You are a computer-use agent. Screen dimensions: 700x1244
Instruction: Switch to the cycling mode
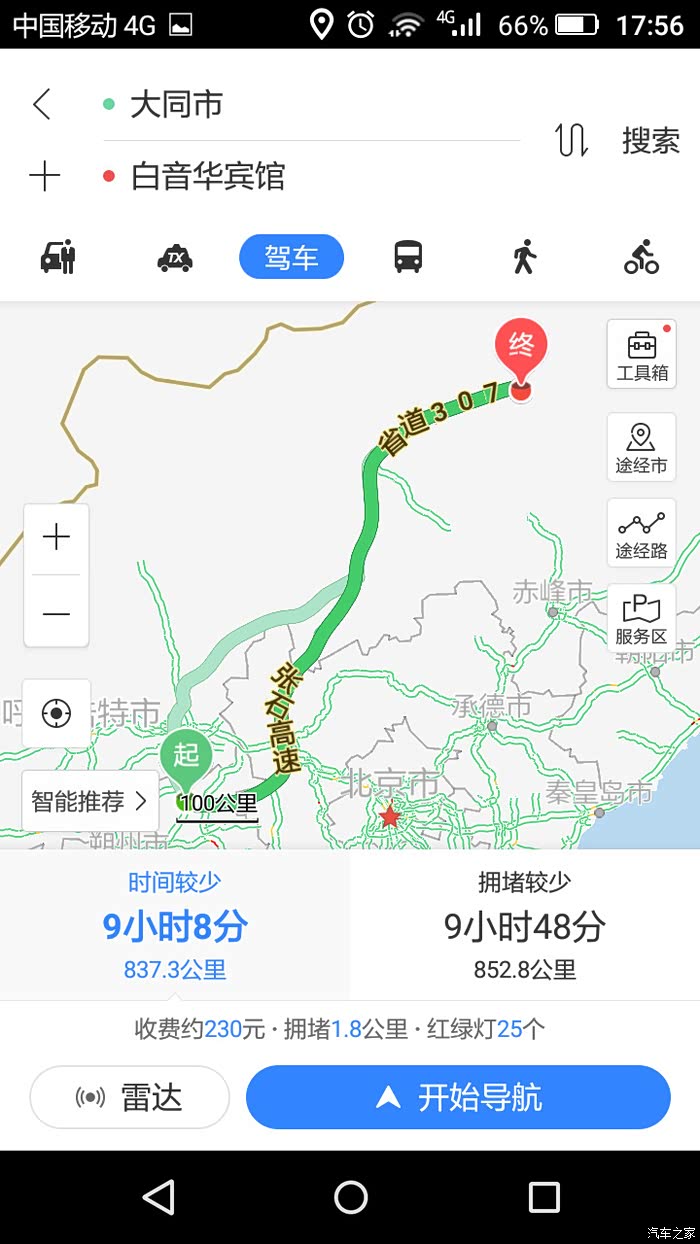(x=641, y=257)
